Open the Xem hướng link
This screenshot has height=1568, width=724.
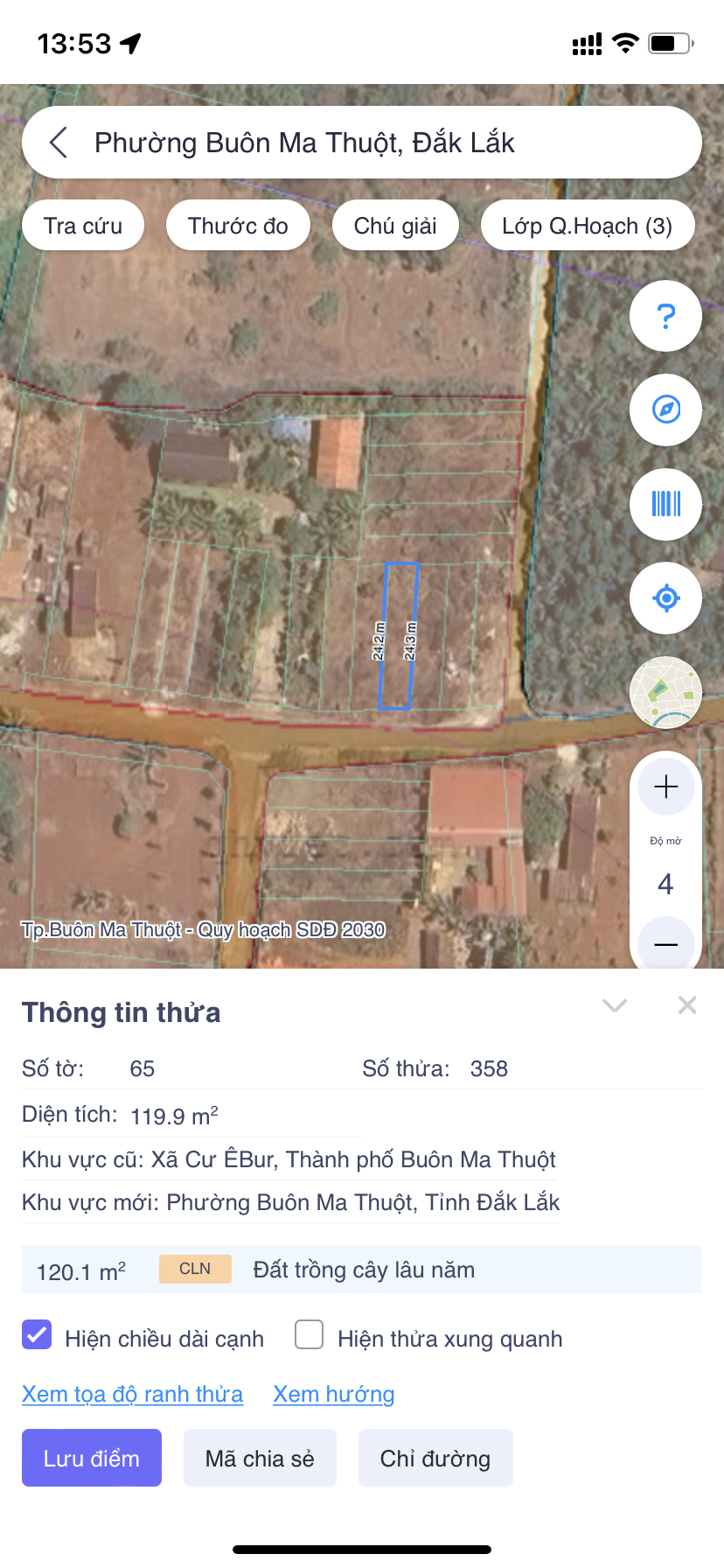point(333,1394)
